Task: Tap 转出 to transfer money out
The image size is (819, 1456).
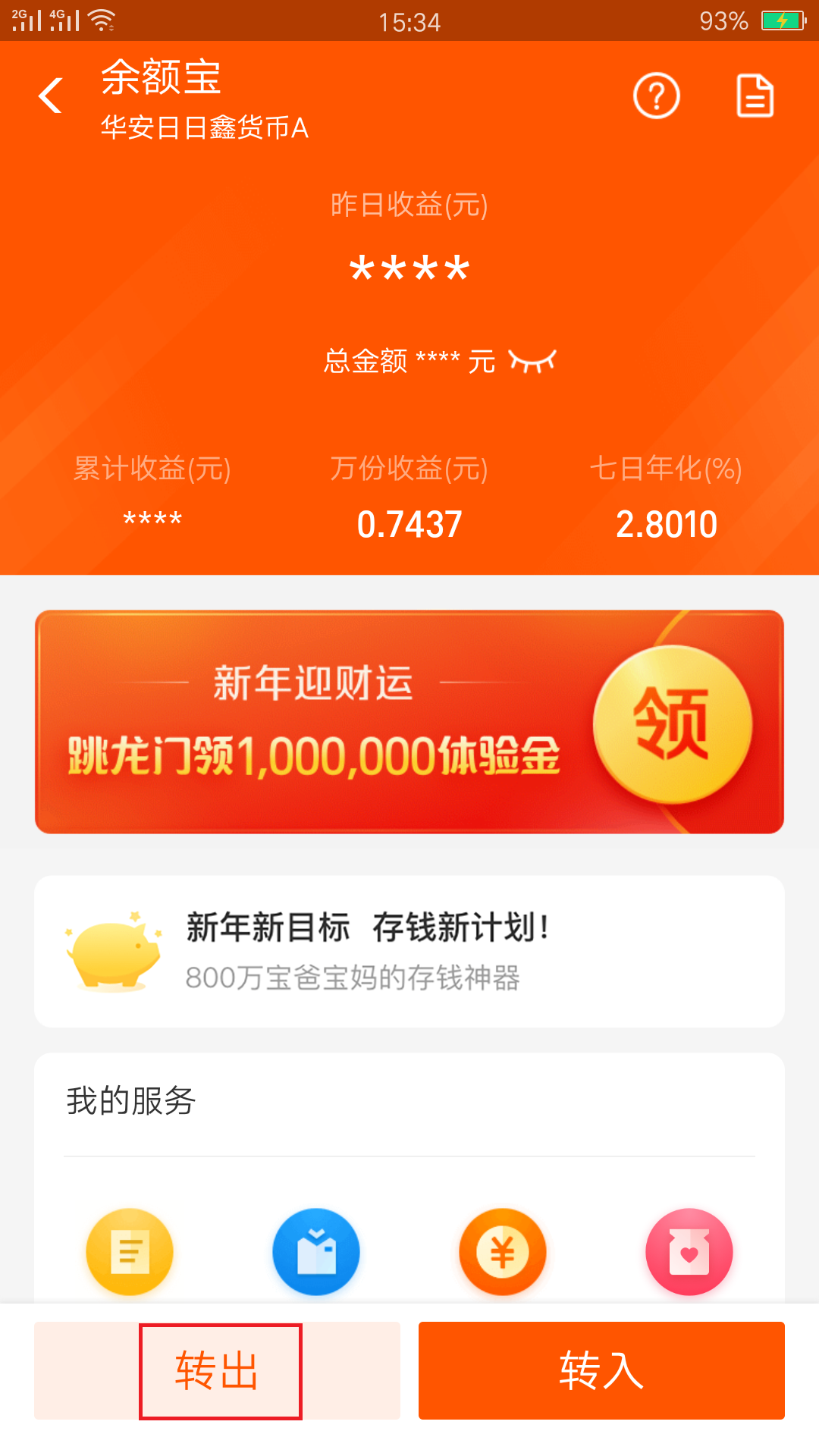Action: click(218, 1370)
